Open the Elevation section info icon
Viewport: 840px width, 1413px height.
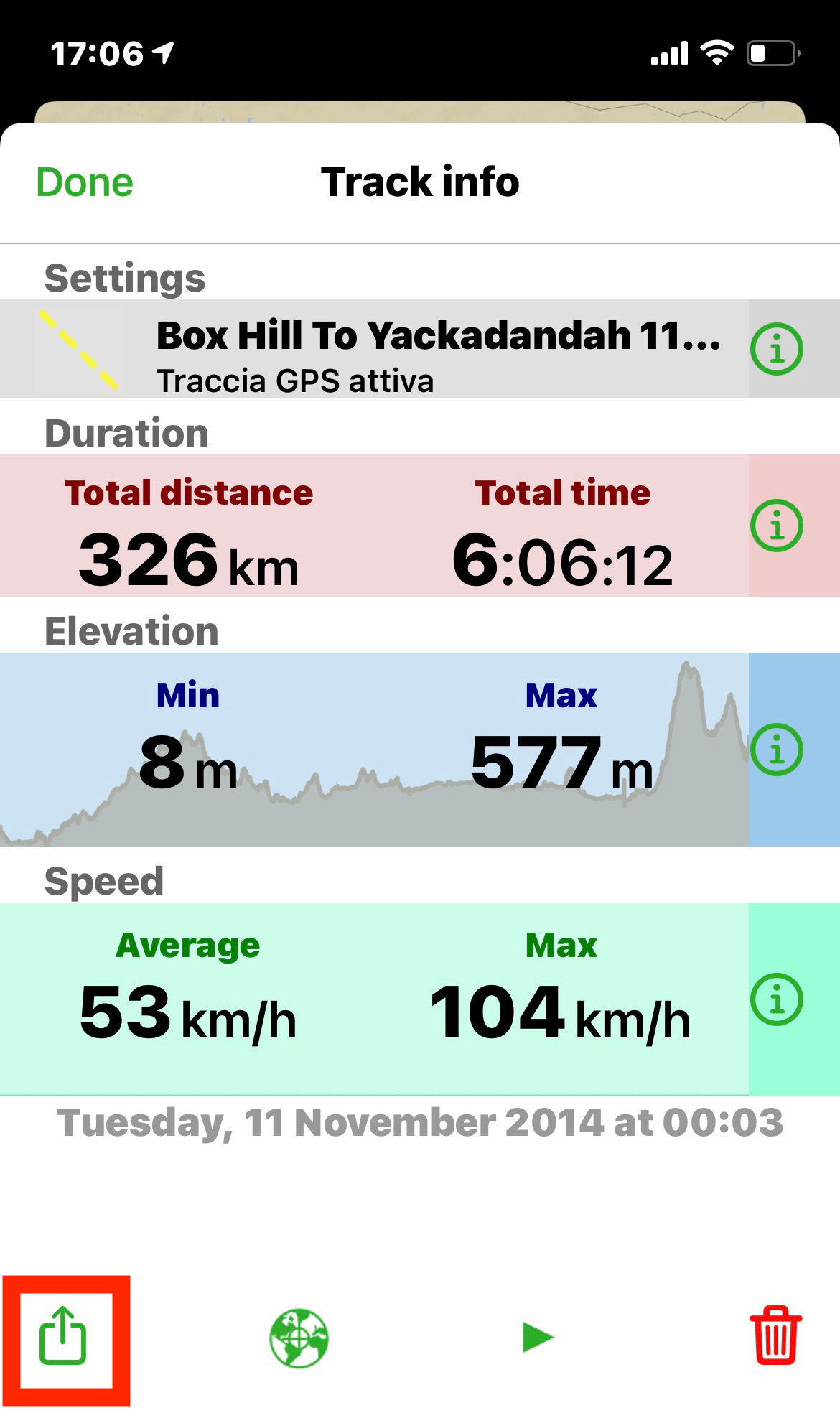click(x=776, y=750)
